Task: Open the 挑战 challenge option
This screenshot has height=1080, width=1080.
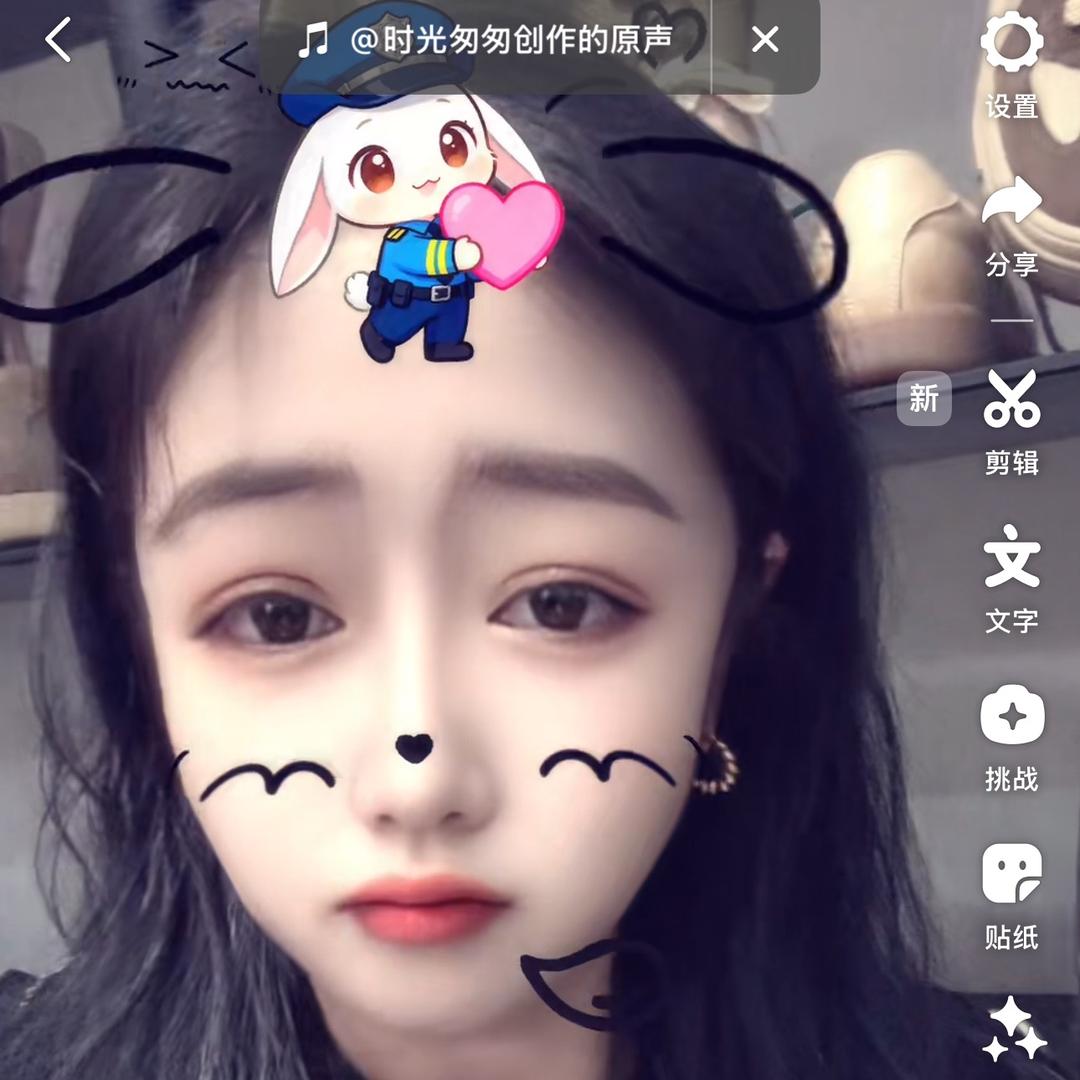Action: 1012,737
